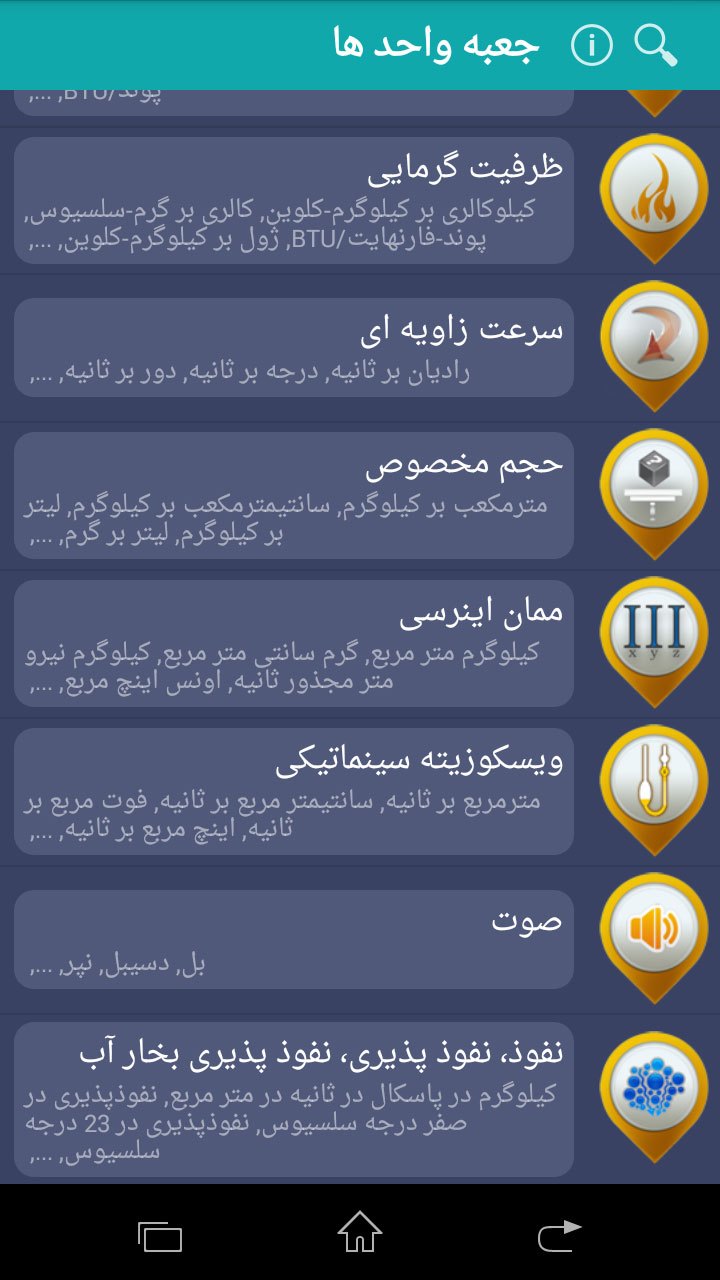Viewport: 720px width, 1280px height.
Task: Open حجم مخصوص unit category
Action: tap(294, 495)
